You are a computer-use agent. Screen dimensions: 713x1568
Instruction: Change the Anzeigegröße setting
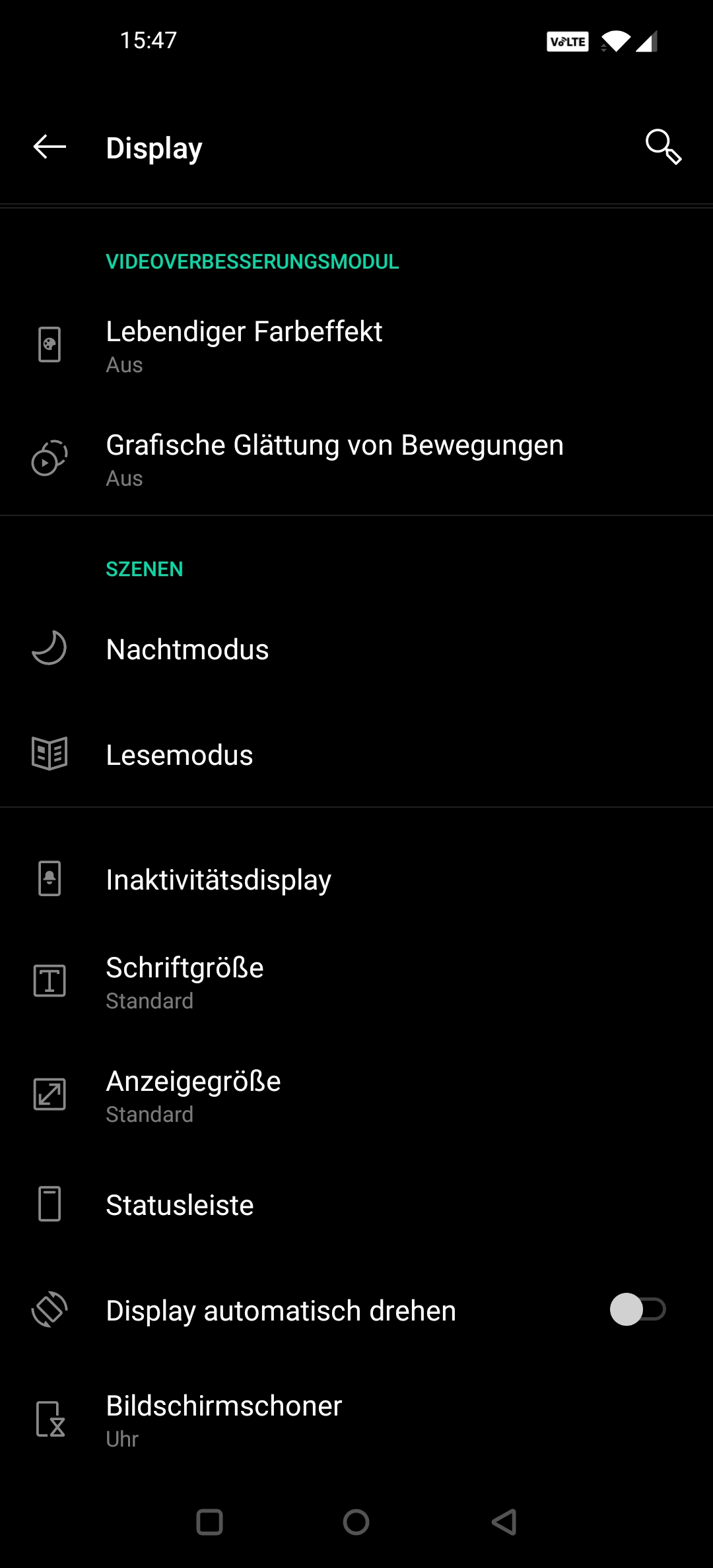click(x=356, y=1095)
